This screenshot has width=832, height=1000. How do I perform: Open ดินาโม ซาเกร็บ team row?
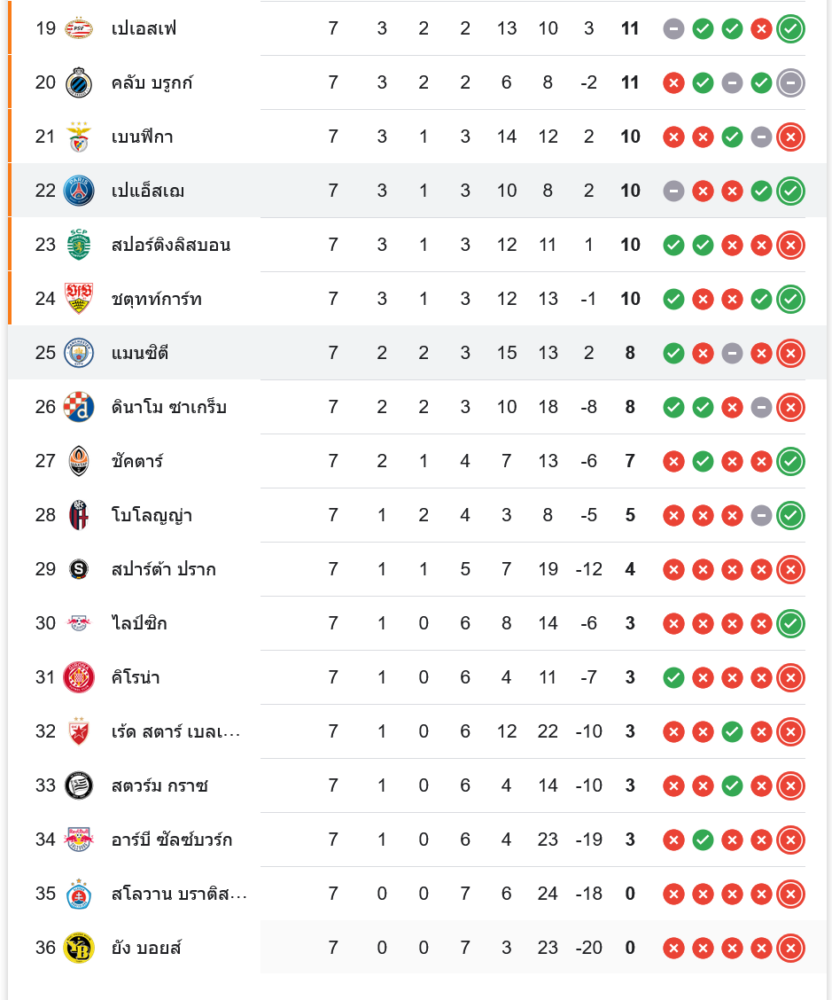click(x=169, y=406)
